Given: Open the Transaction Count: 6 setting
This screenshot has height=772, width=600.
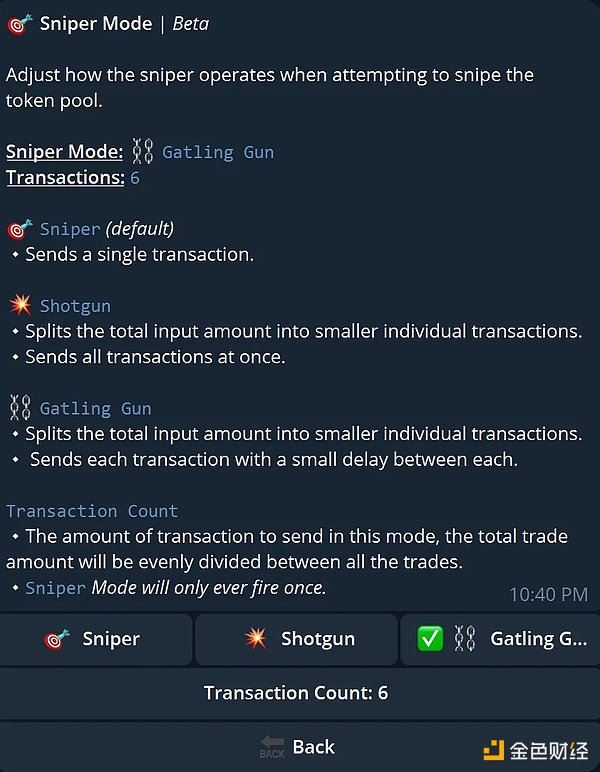Looking at the screenshot, I should 296,693.
